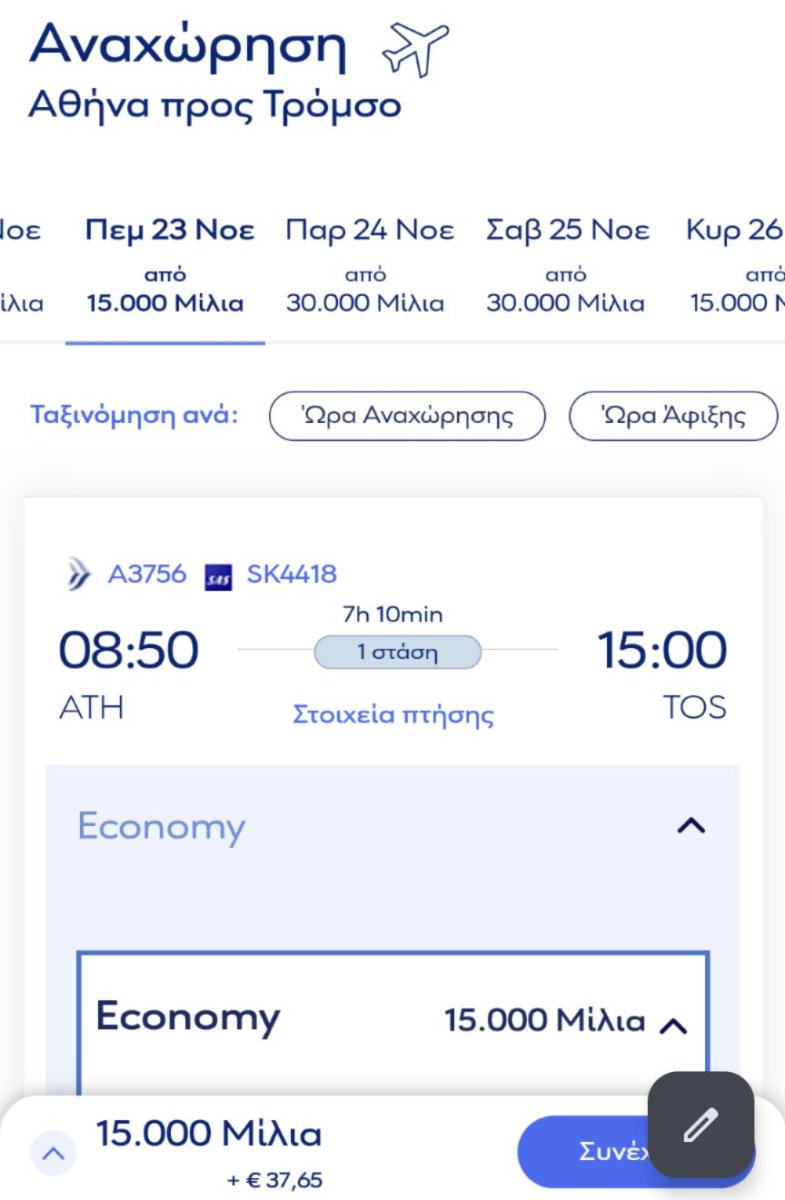Viewport: 785px width, 1200px height.
Task: Collapse the Economy 15.000 Μίλια fare card
Action: 675,1024
